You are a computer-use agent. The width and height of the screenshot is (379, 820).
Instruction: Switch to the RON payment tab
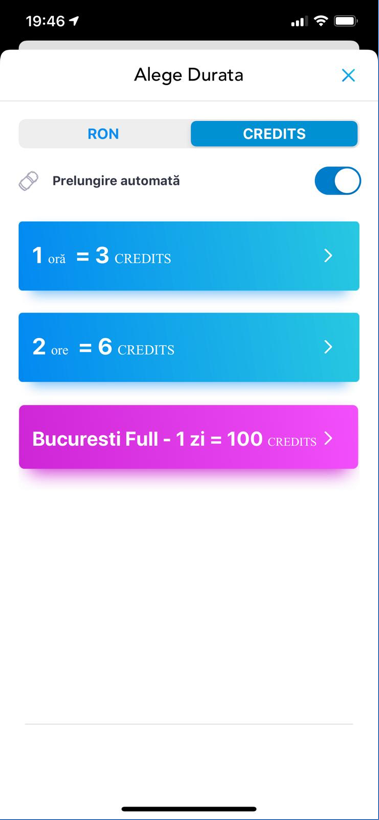coord(104,134)
